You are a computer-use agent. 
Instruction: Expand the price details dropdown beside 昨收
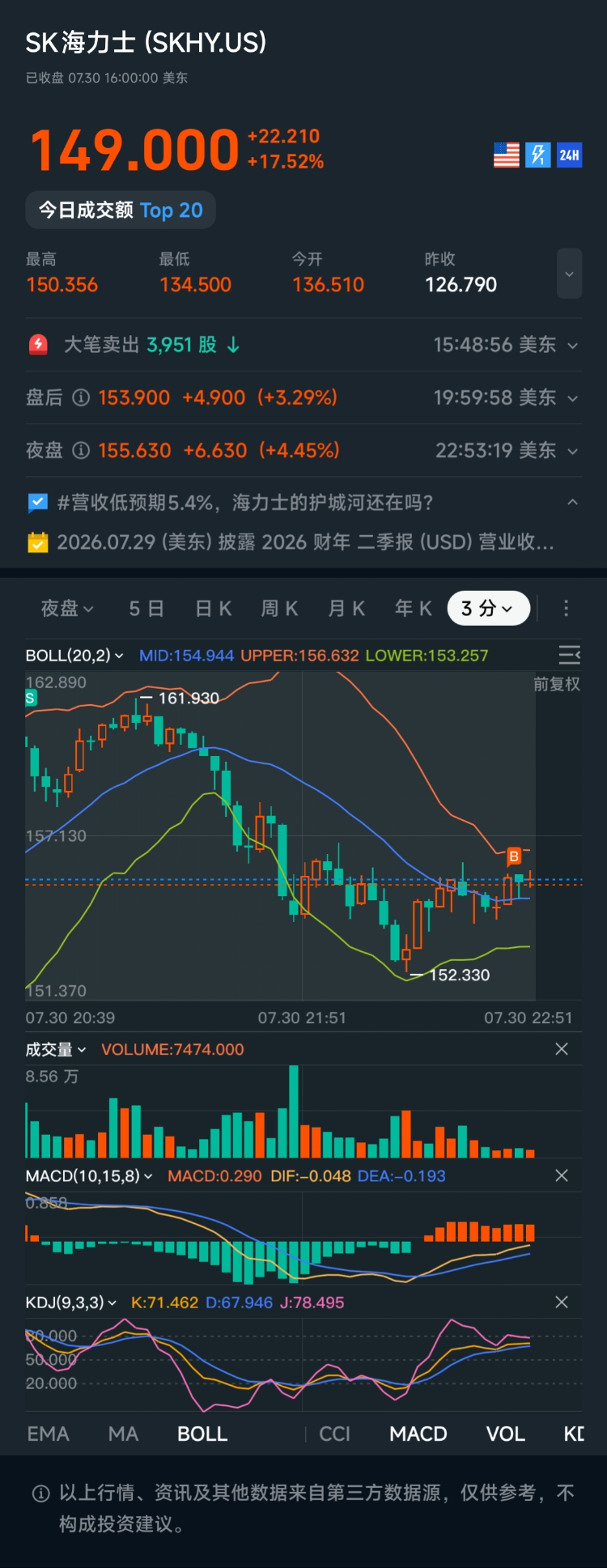click(569, 274)
